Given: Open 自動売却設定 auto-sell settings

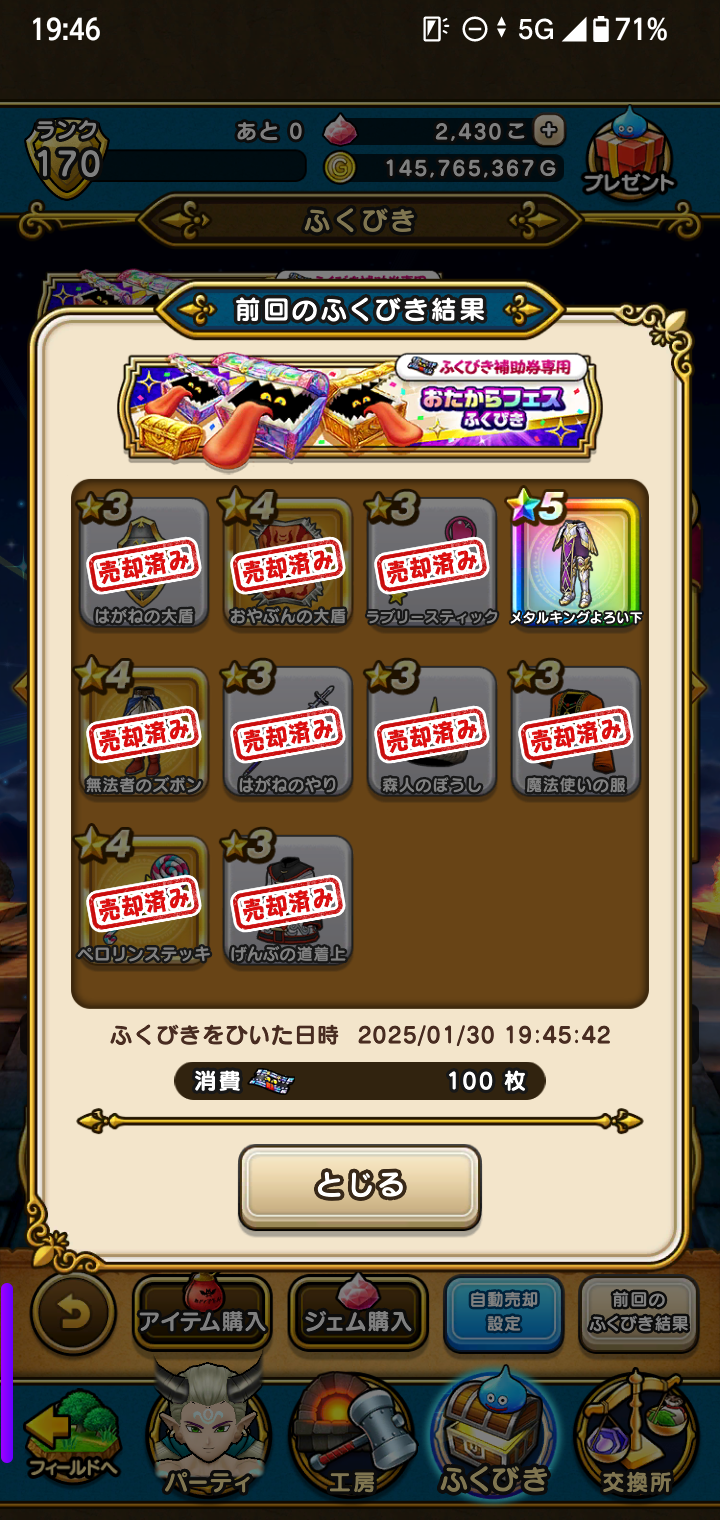Looking at the screenshot, I should coord(503,1312).
